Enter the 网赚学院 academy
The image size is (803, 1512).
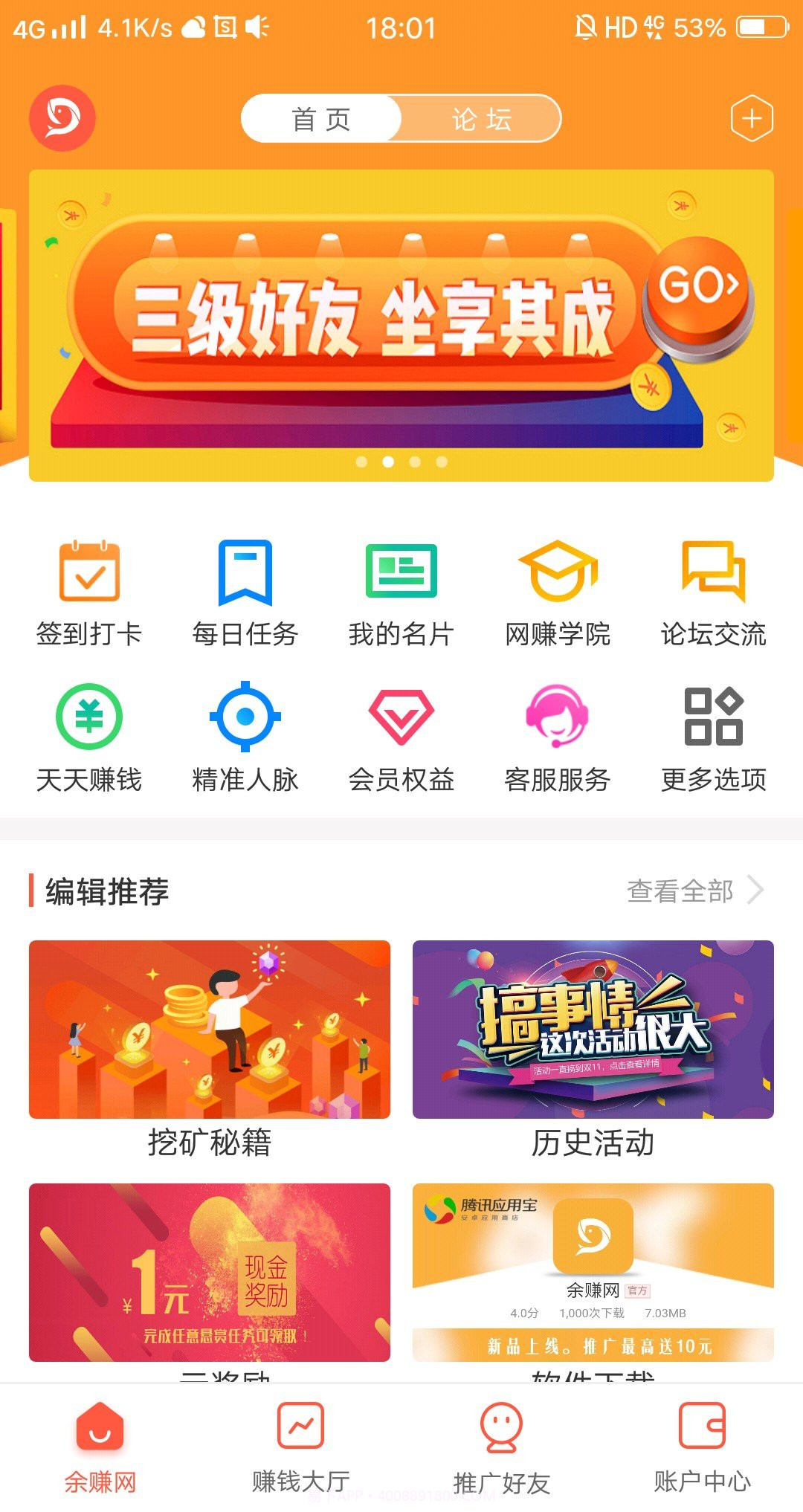tap(556, 591)
